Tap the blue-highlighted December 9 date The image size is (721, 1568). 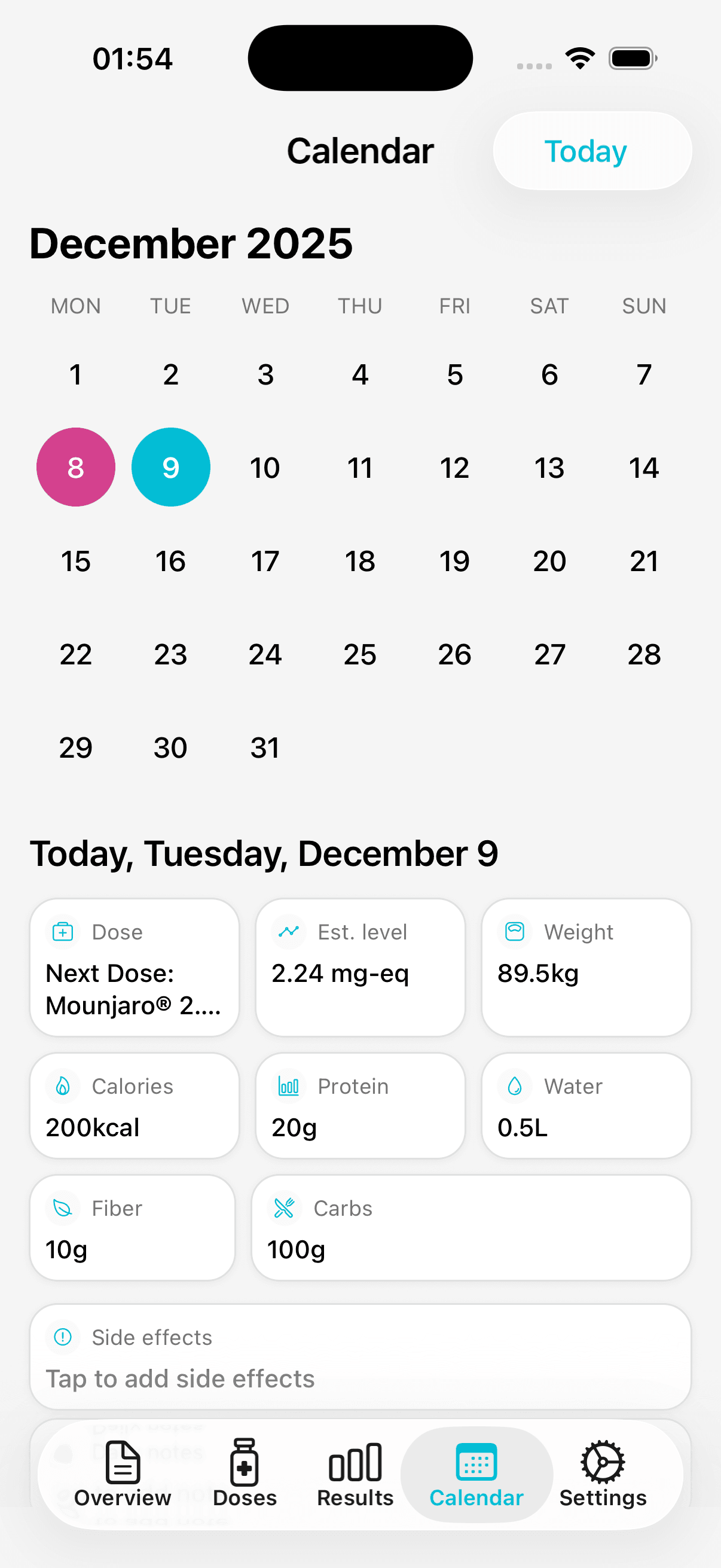[x=170, y=467]
